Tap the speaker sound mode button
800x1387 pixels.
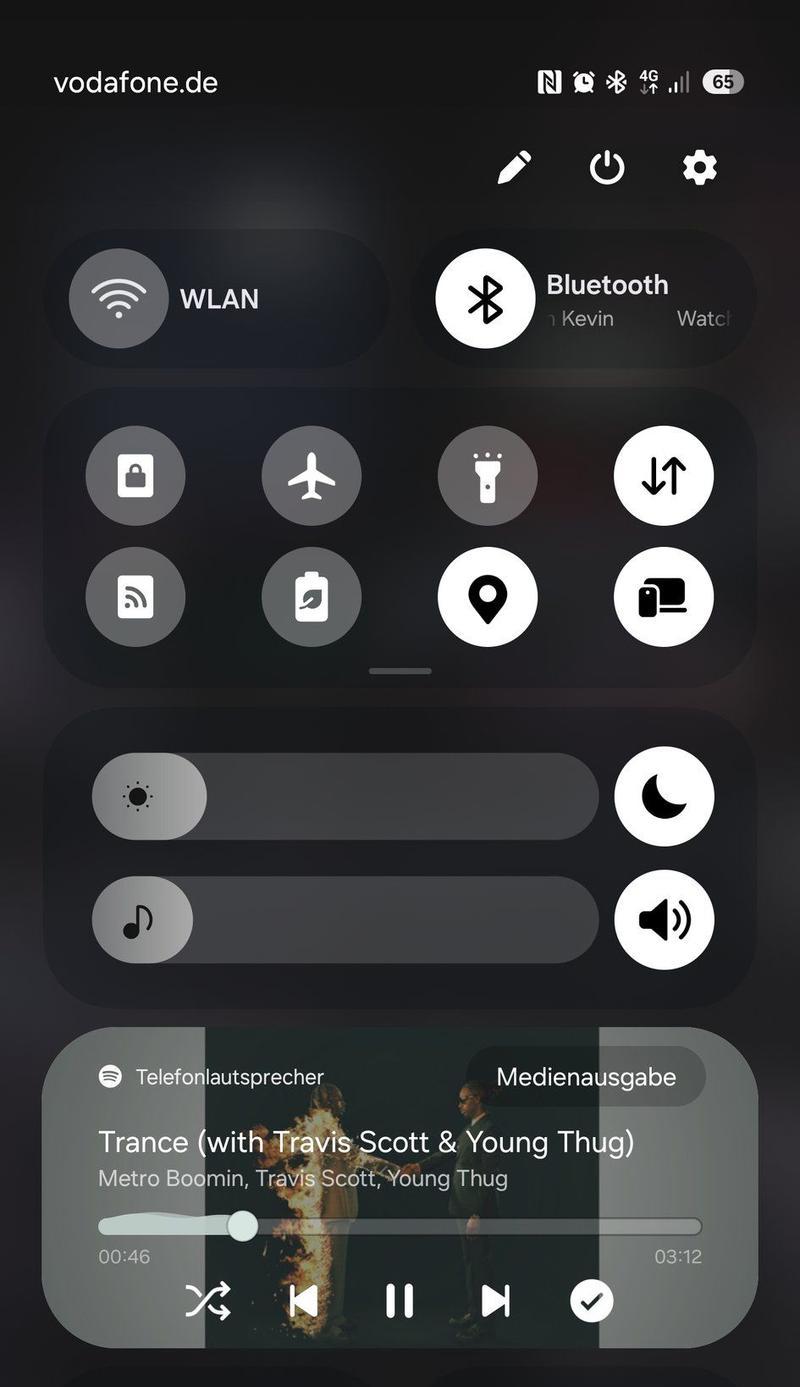tap(664, 920)
